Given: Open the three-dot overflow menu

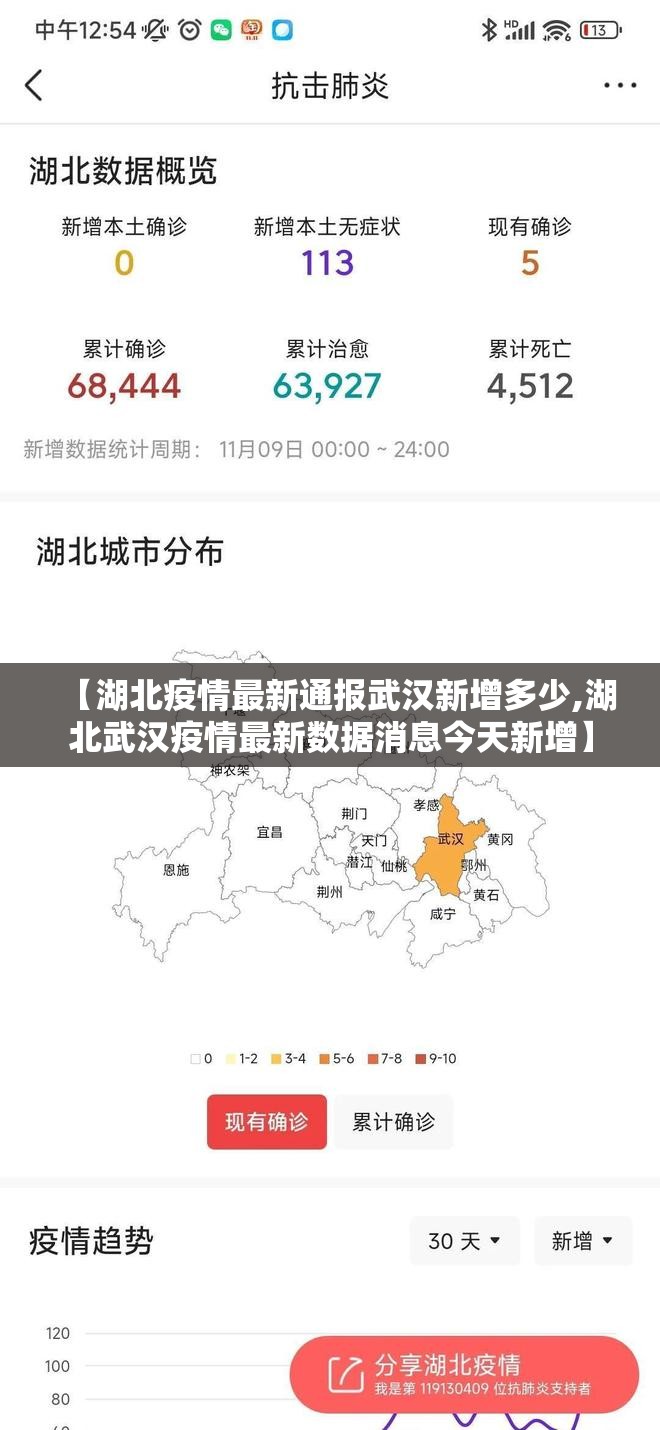Looking at the screenshot, I should point(619,86).
